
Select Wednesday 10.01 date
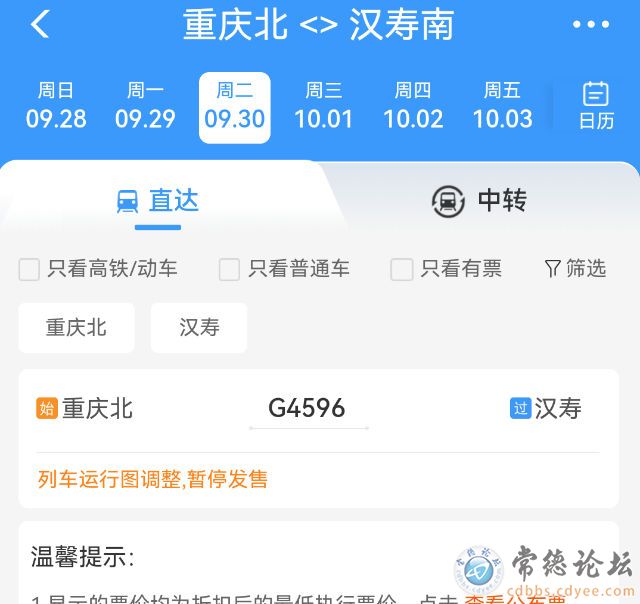click(323, 107)
